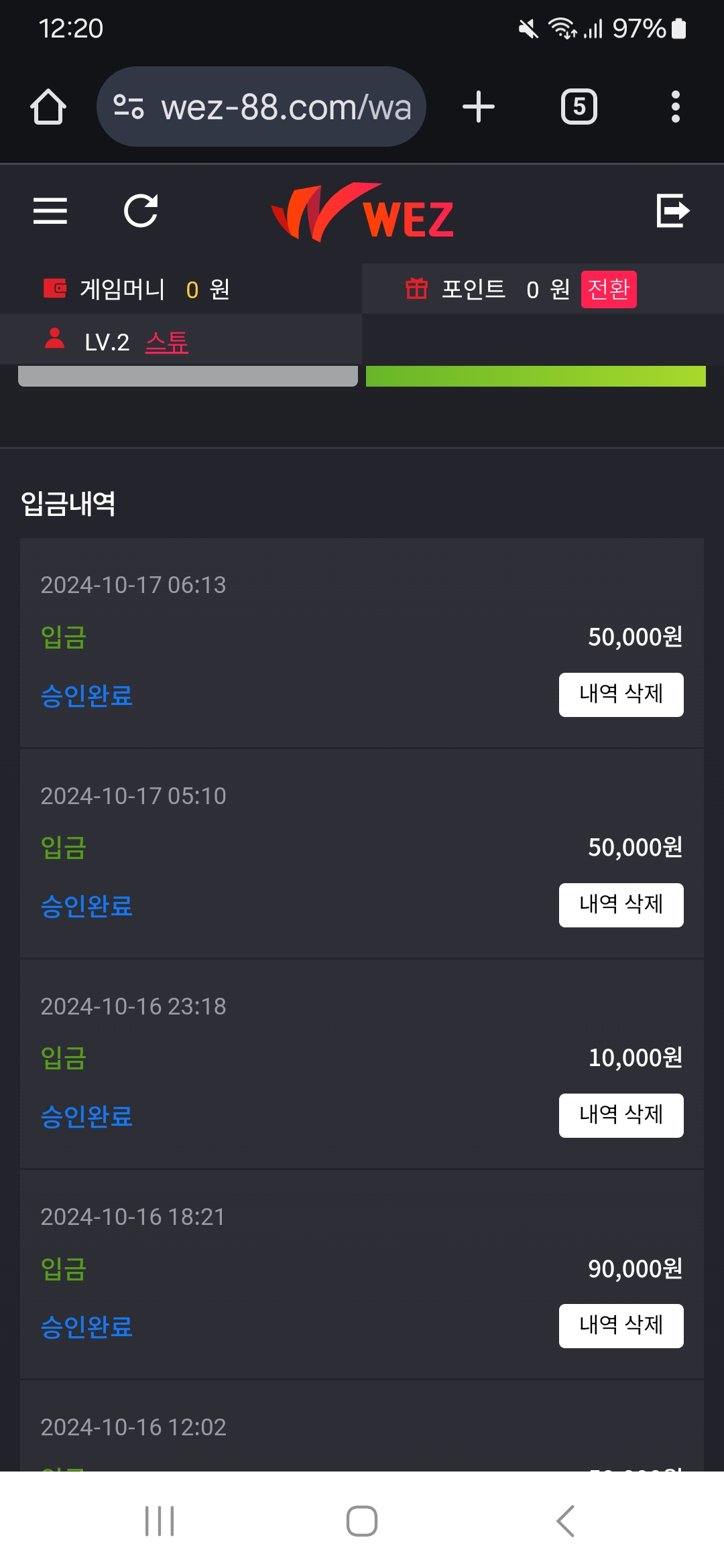Delete the 2024-10-16 18:21 deposit record

pyautogui.click(x=621, y=1326)
